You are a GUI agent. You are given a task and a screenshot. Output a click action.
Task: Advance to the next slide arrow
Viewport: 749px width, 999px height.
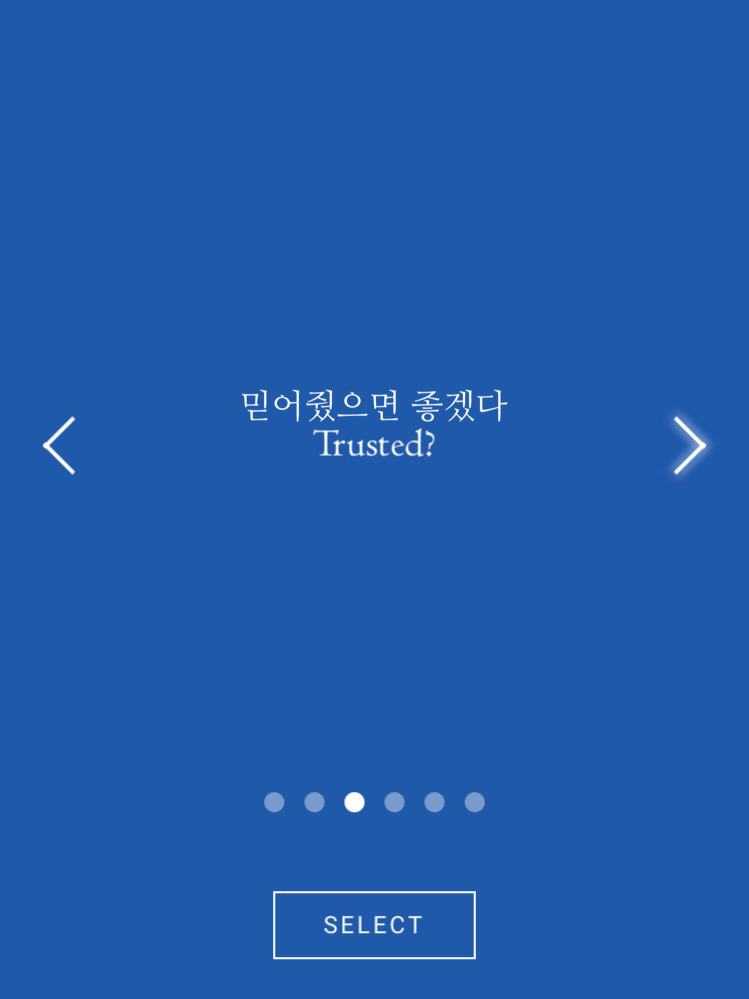coord(690,445)
